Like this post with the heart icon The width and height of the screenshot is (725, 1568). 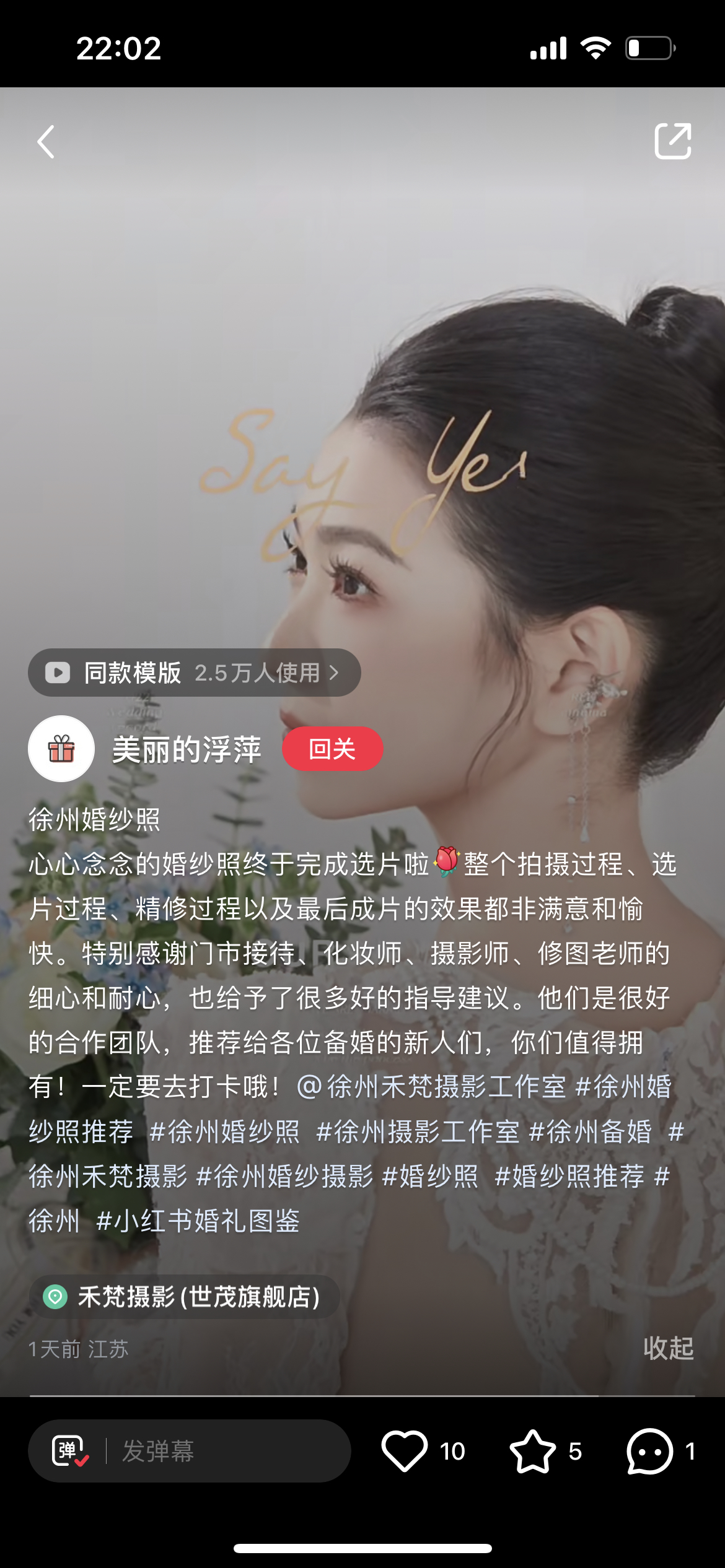404,1450
